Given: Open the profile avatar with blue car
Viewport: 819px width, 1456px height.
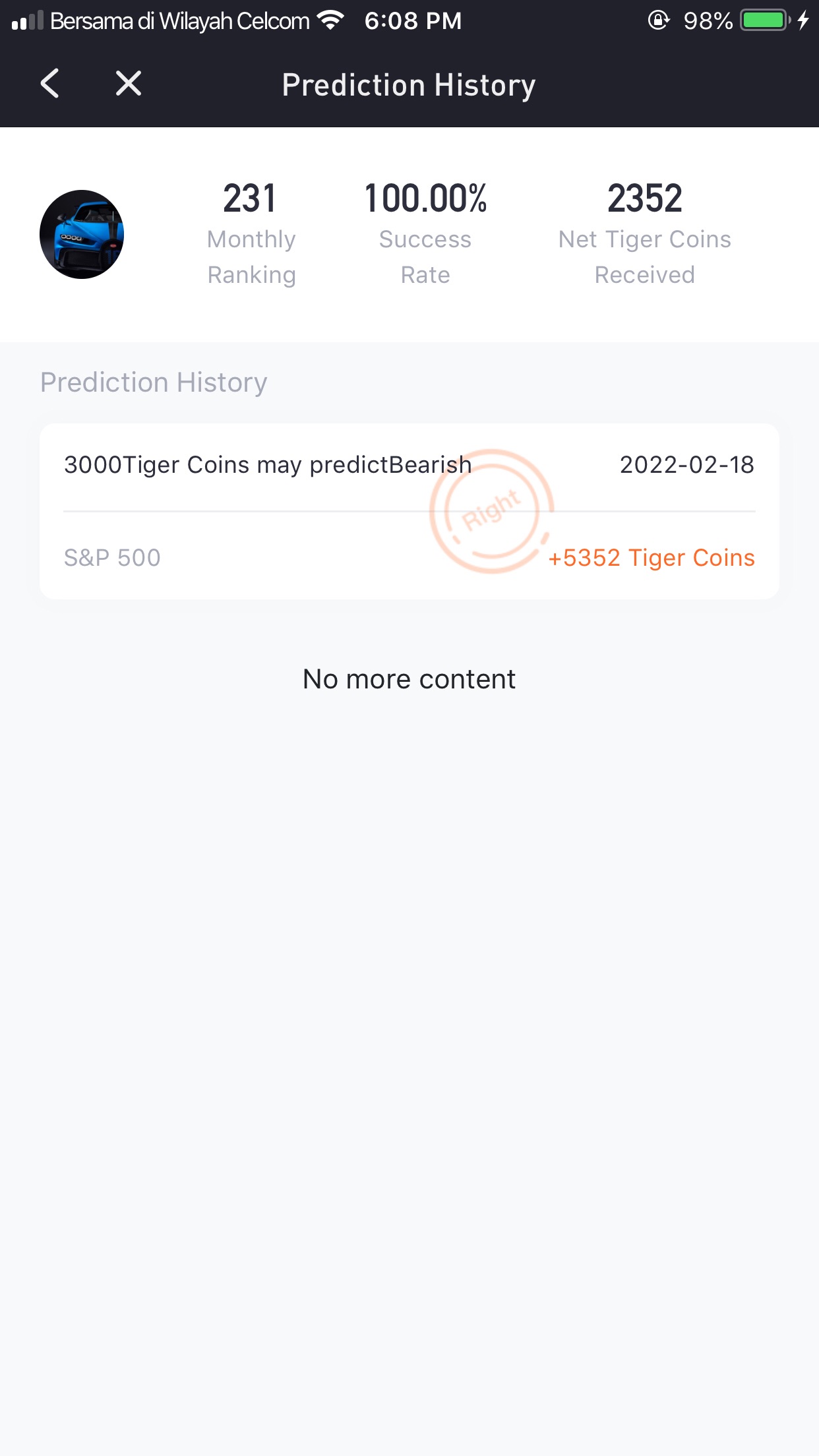Looking at the screenshot, I should pos(82,235).
